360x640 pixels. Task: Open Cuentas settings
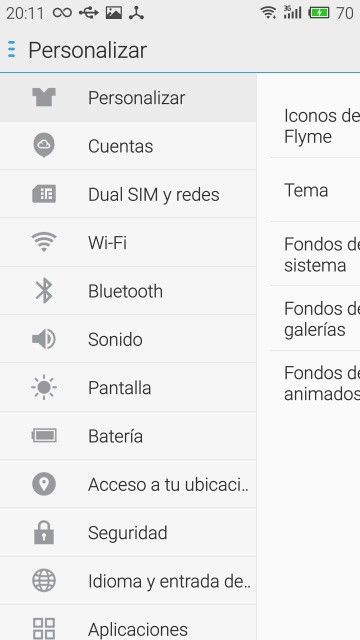[x=128, y=146]
